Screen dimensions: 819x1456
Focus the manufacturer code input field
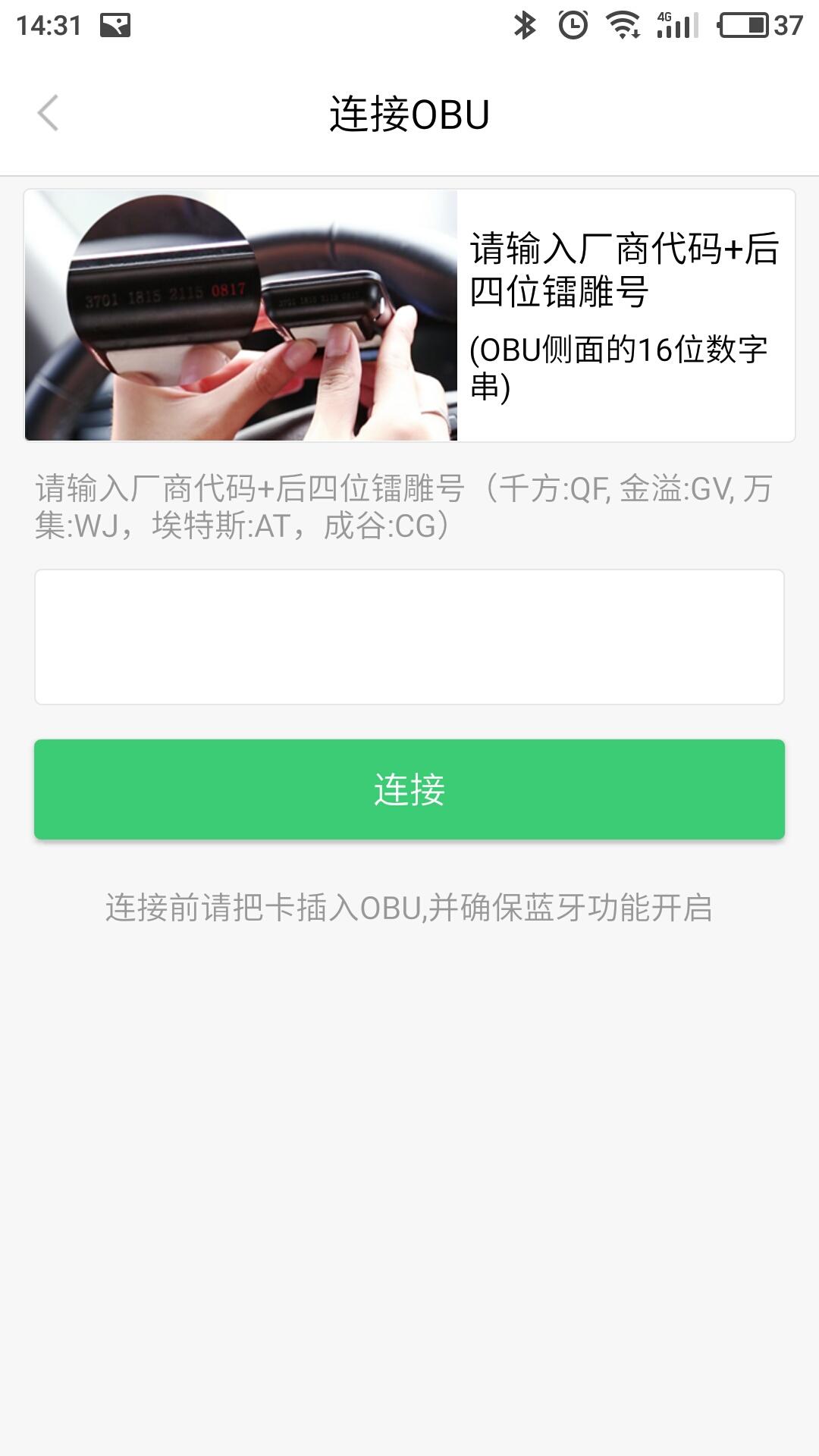[409, 637]
